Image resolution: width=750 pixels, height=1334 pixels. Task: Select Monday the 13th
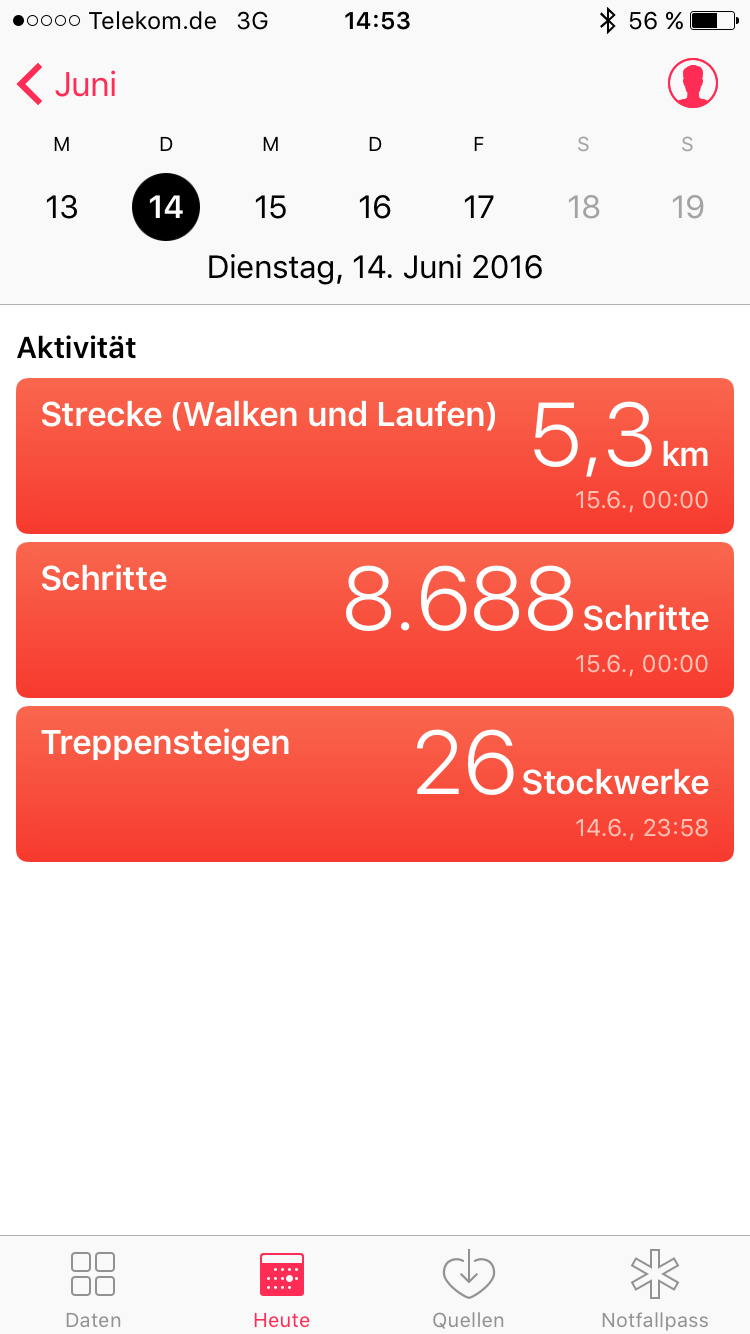tap(62, 207)
